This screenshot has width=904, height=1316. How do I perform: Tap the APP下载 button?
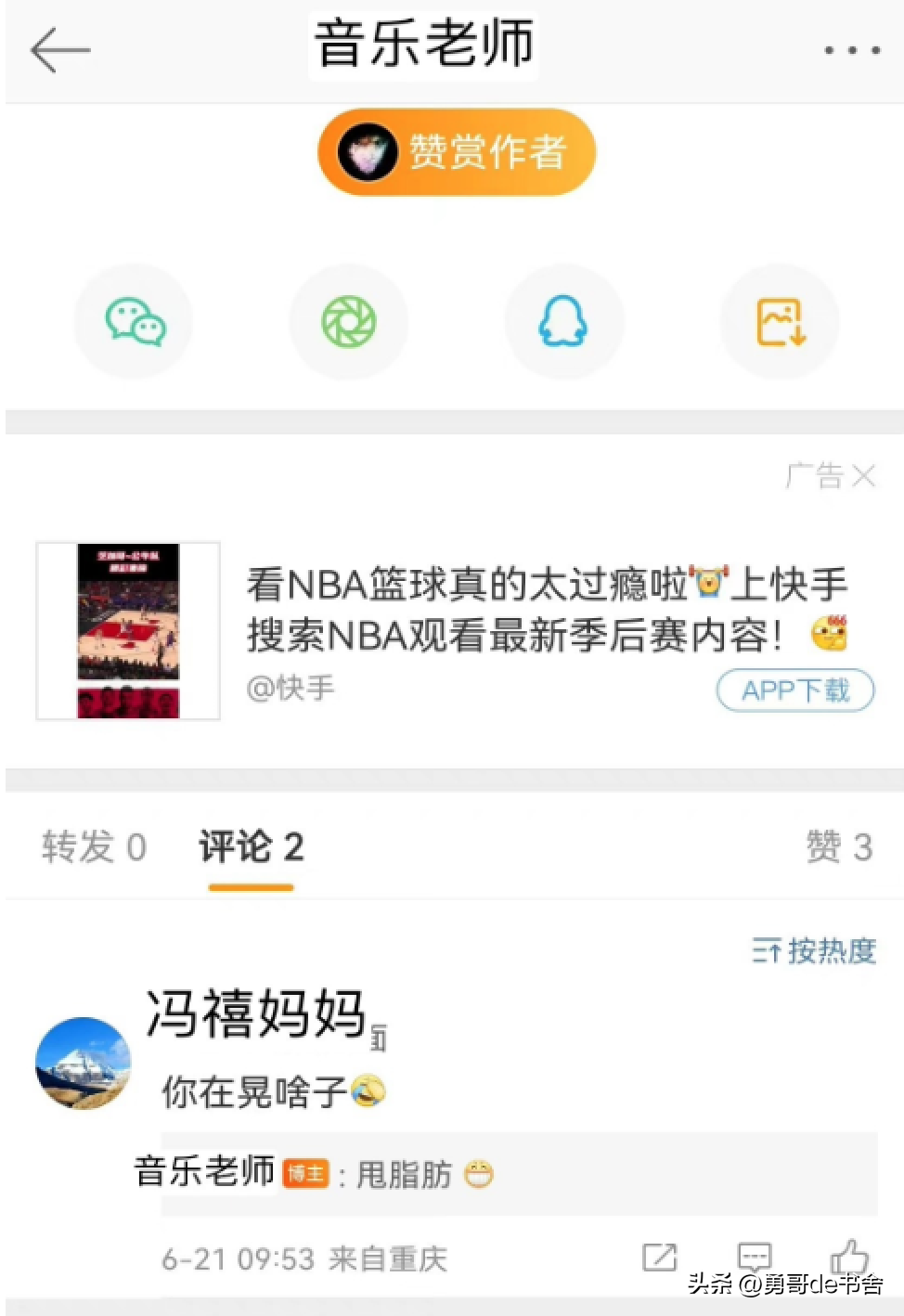point(794,690)
